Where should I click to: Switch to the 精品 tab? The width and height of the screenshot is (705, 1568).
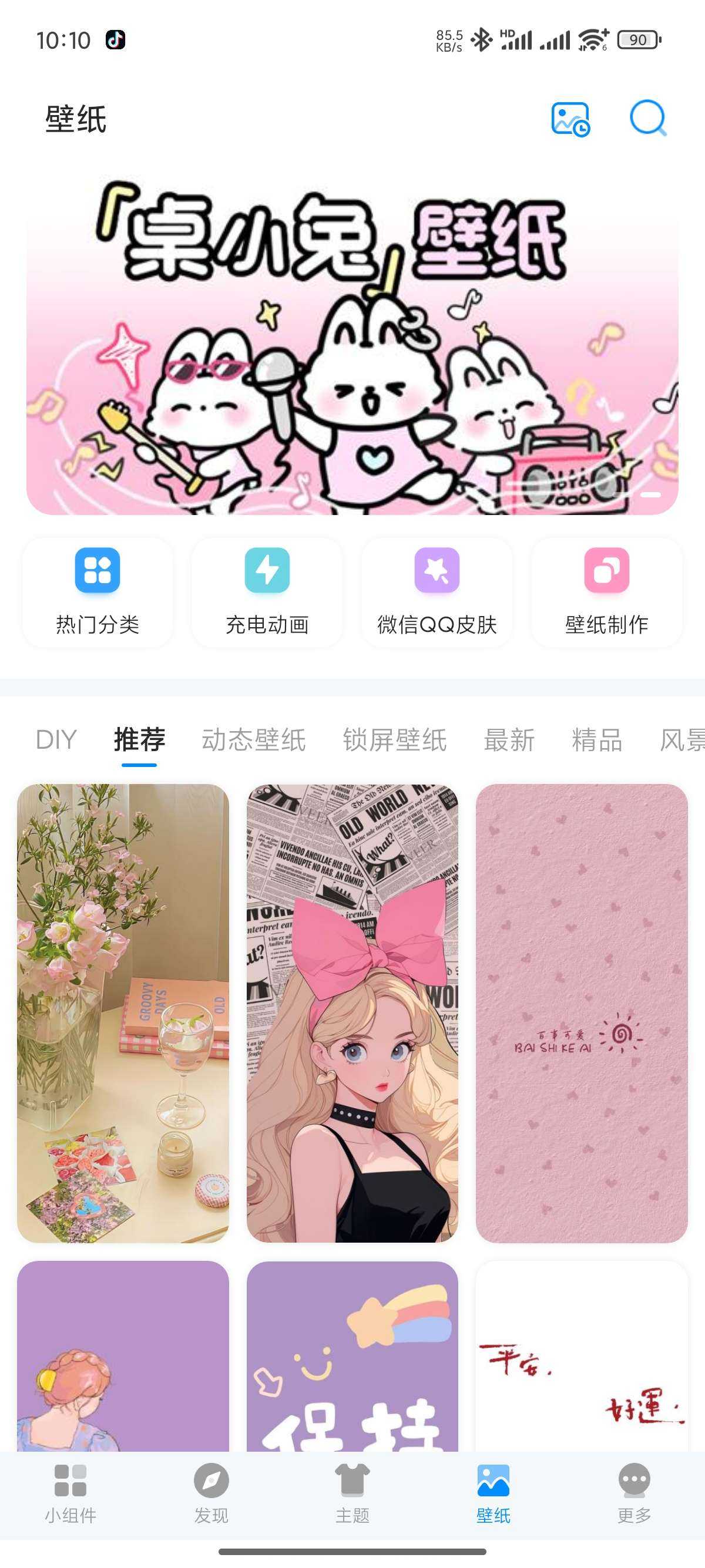point(597,740)
